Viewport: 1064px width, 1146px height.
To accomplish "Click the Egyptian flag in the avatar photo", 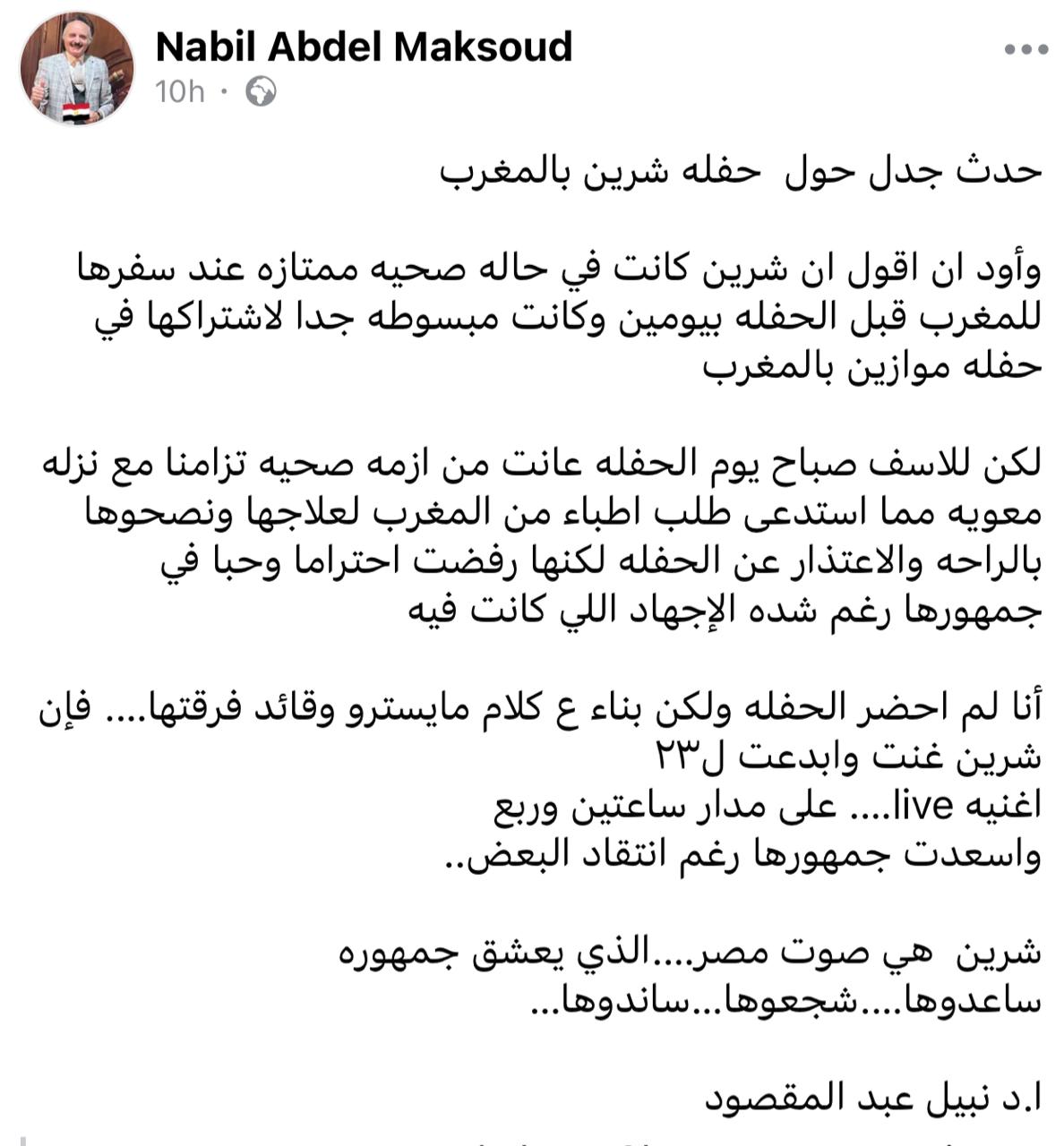I will pos(75,109).
